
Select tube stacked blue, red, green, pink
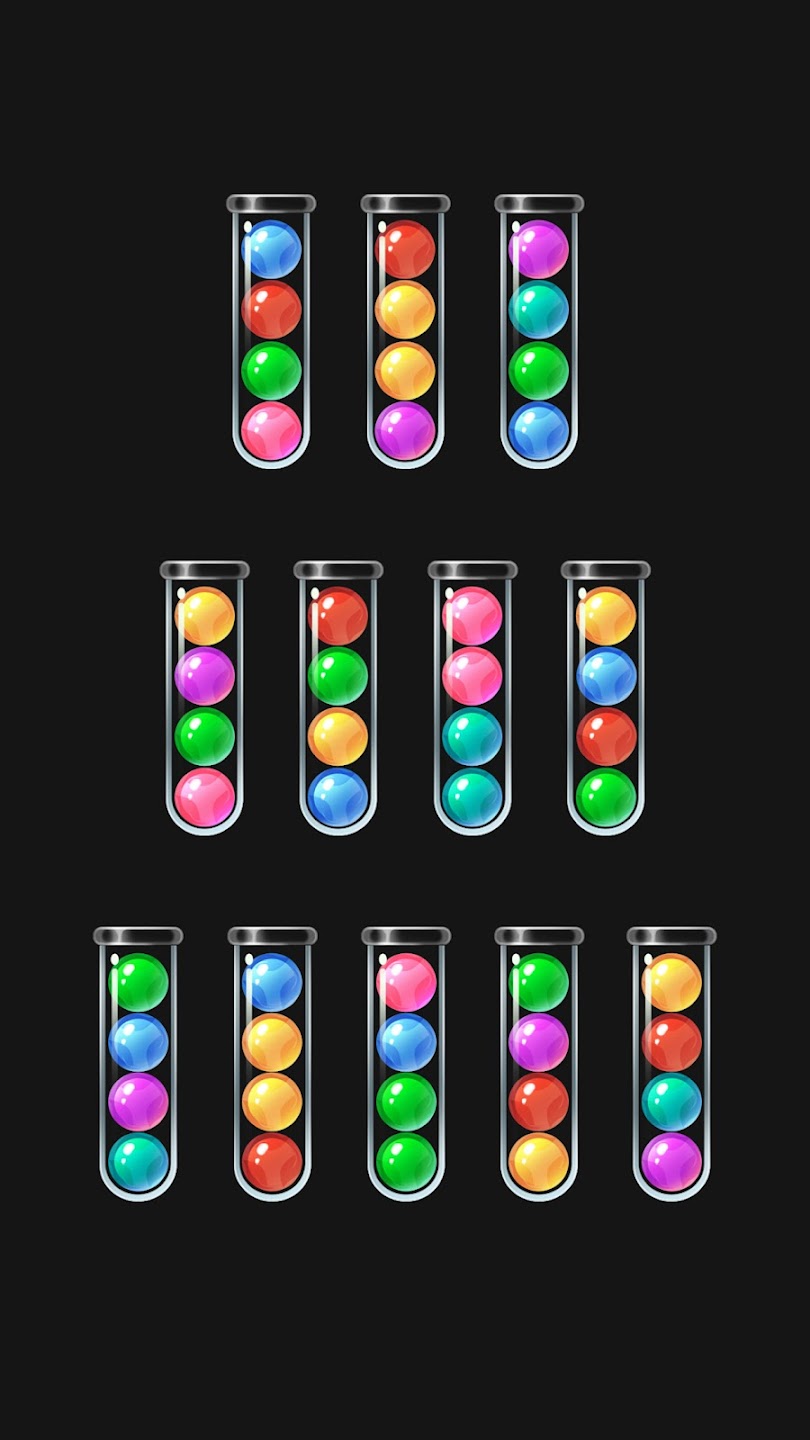tap(271, 331)
